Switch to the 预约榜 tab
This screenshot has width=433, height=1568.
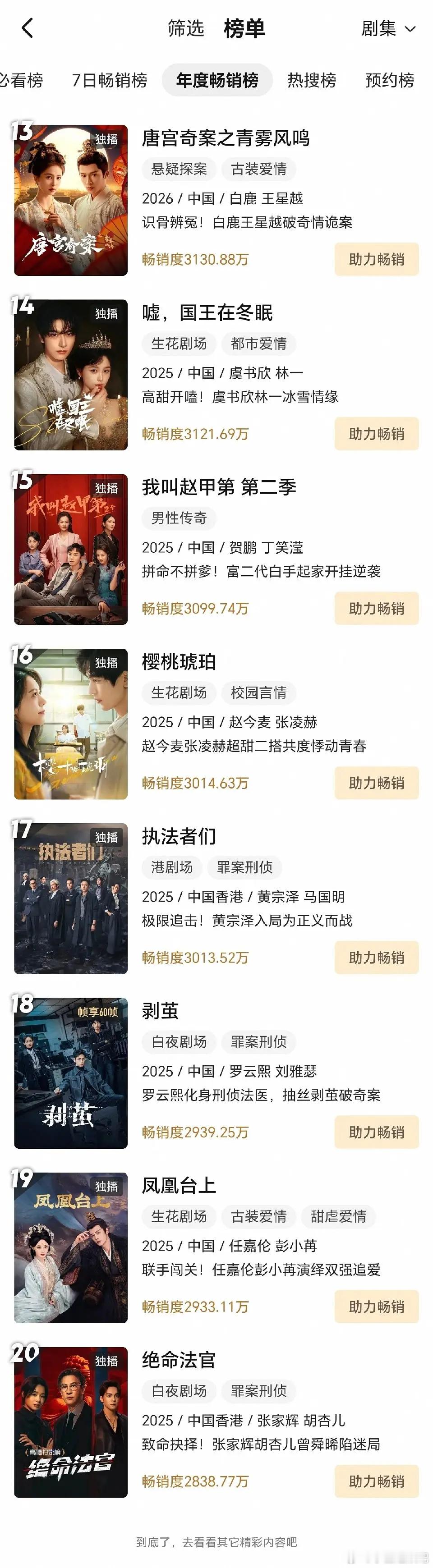[x=390, y=80]
